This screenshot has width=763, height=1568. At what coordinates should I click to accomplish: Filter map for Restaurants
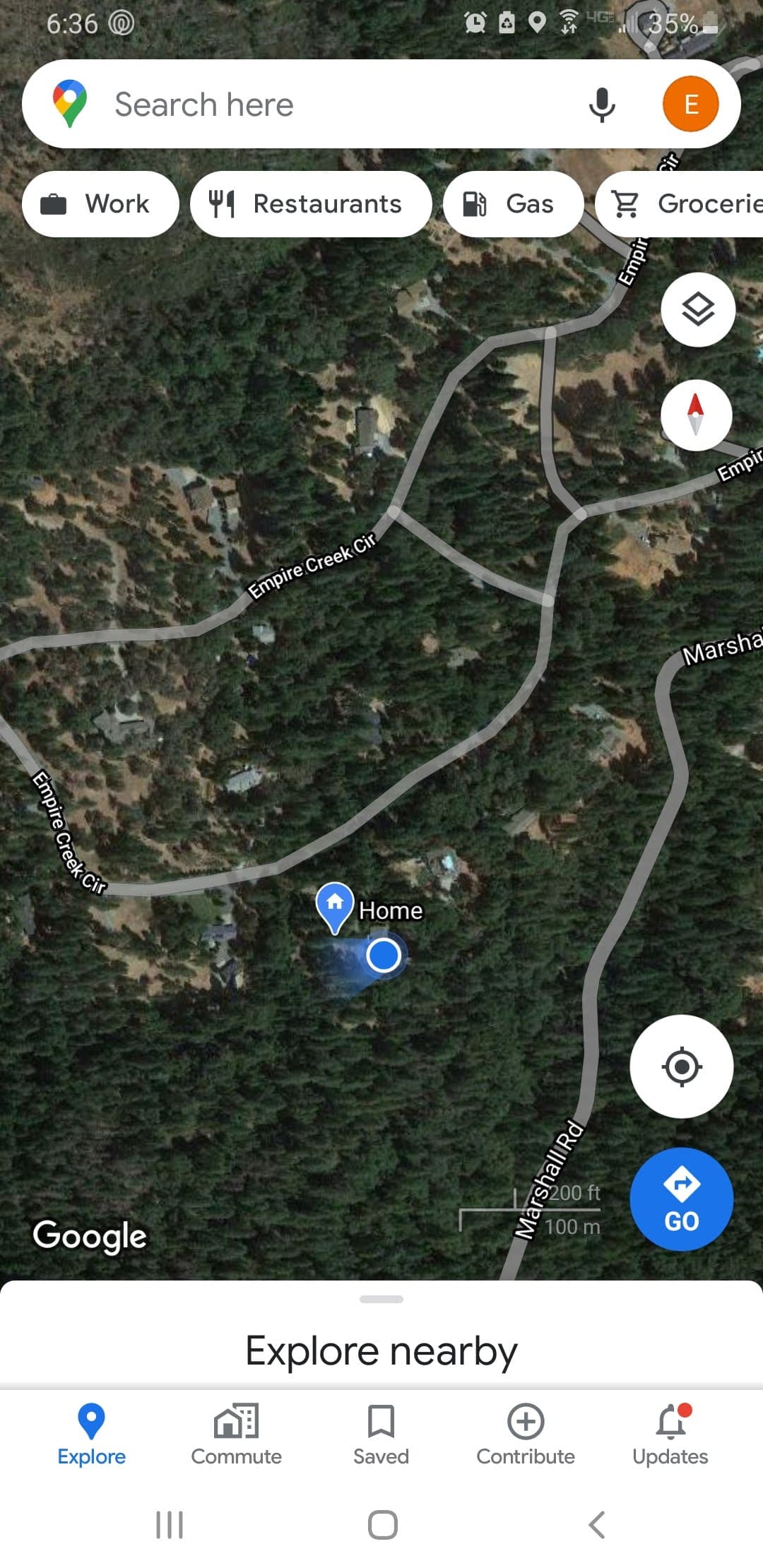(311, 203)
